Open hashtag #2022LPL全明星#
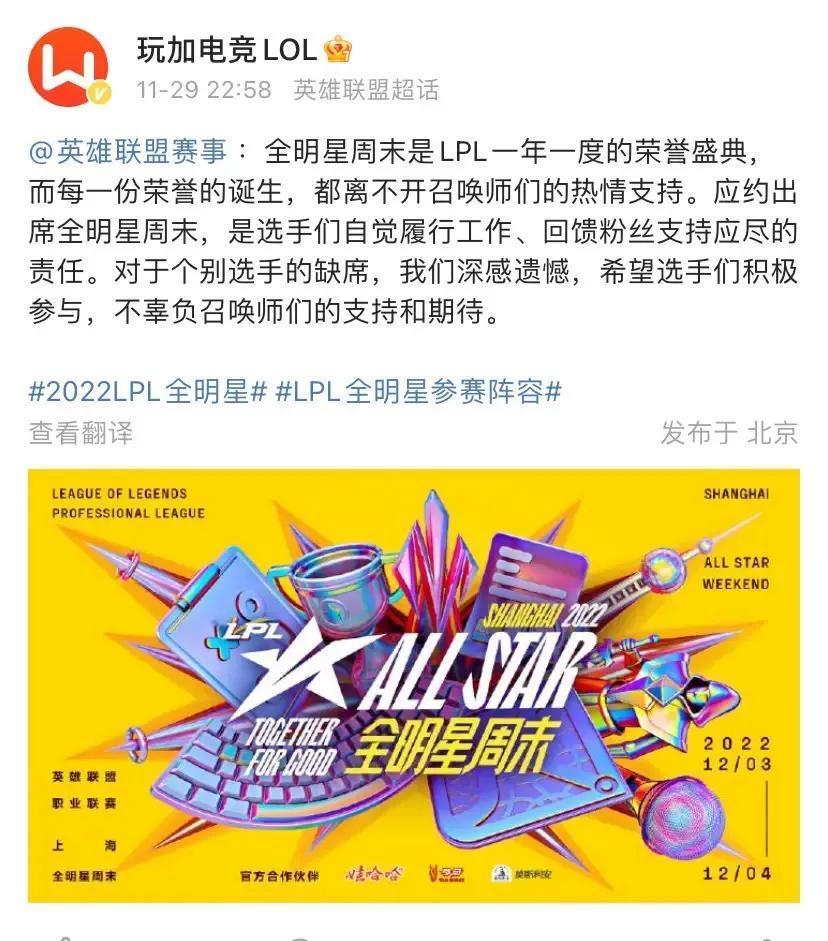The width and height of the screenshot is (828, 941). pyautogui.click(x=147, y=392)
